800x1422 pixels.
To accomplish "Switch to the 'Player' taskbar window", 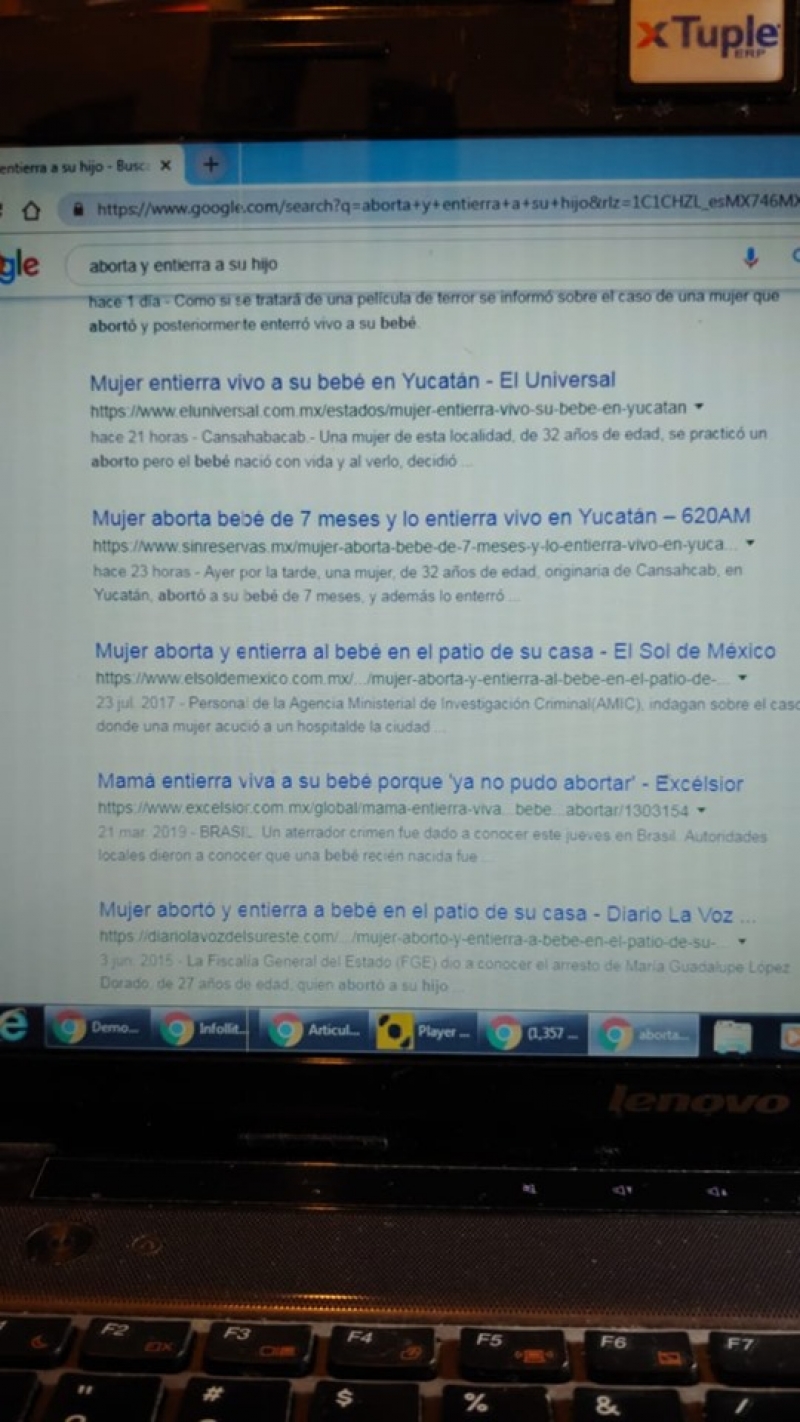I will pos(425,1031).
